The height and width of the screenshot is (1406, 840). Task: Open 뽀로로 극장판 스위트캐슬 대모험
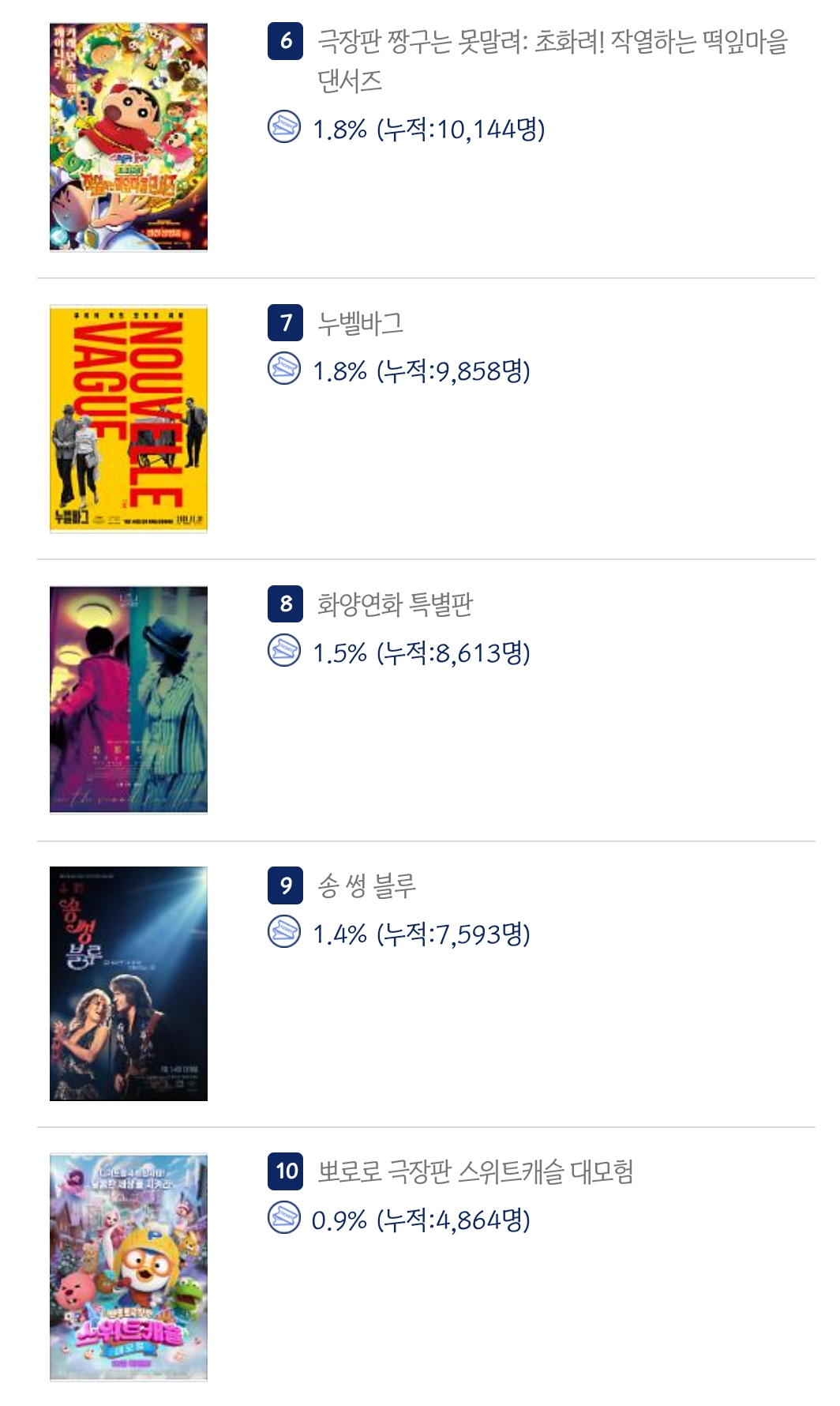475,1171
